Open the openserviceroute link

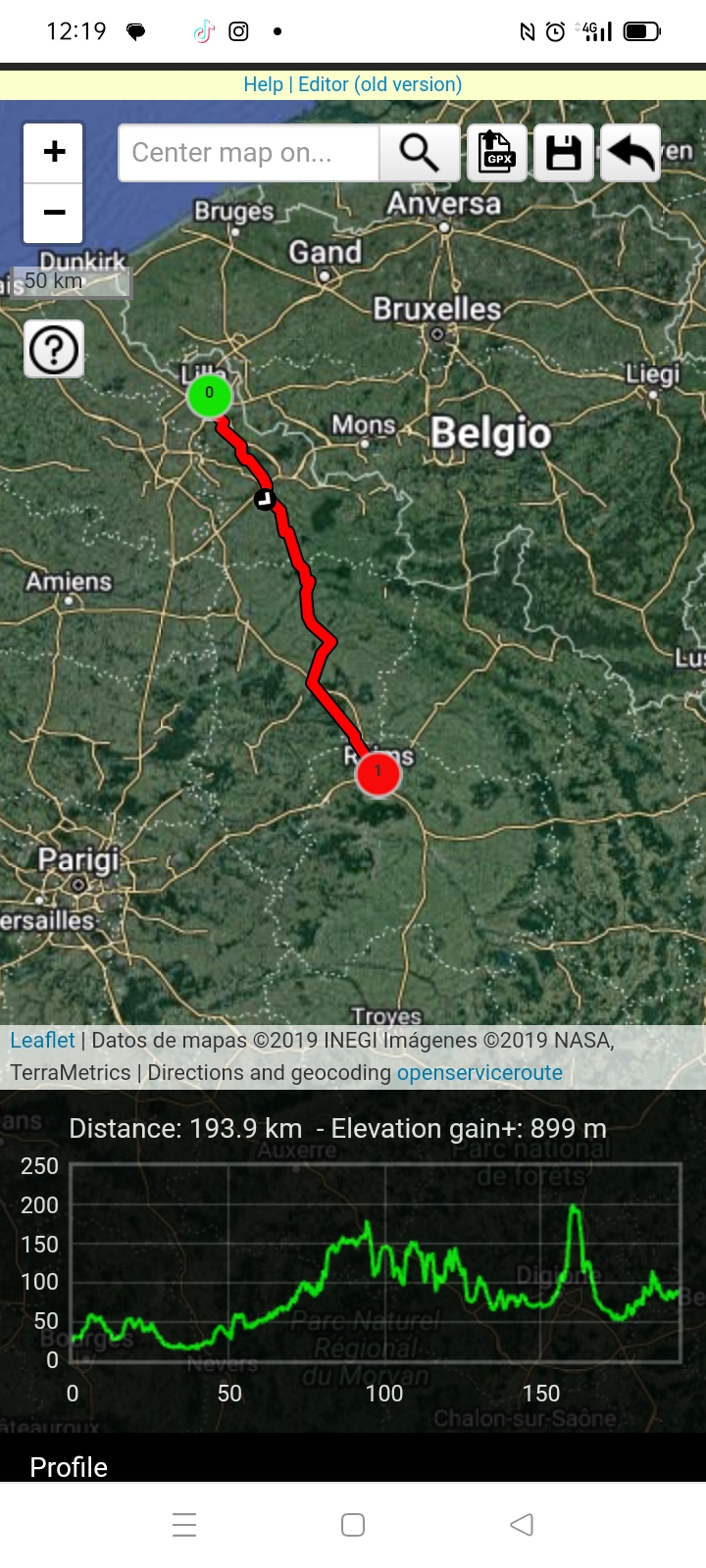tap(479, 1072)
